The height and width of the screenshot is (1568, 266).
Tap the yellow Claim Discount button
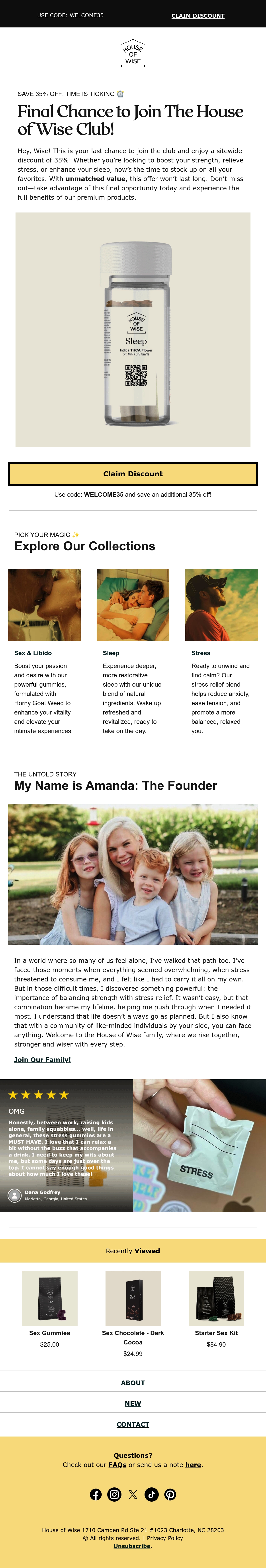133,474
